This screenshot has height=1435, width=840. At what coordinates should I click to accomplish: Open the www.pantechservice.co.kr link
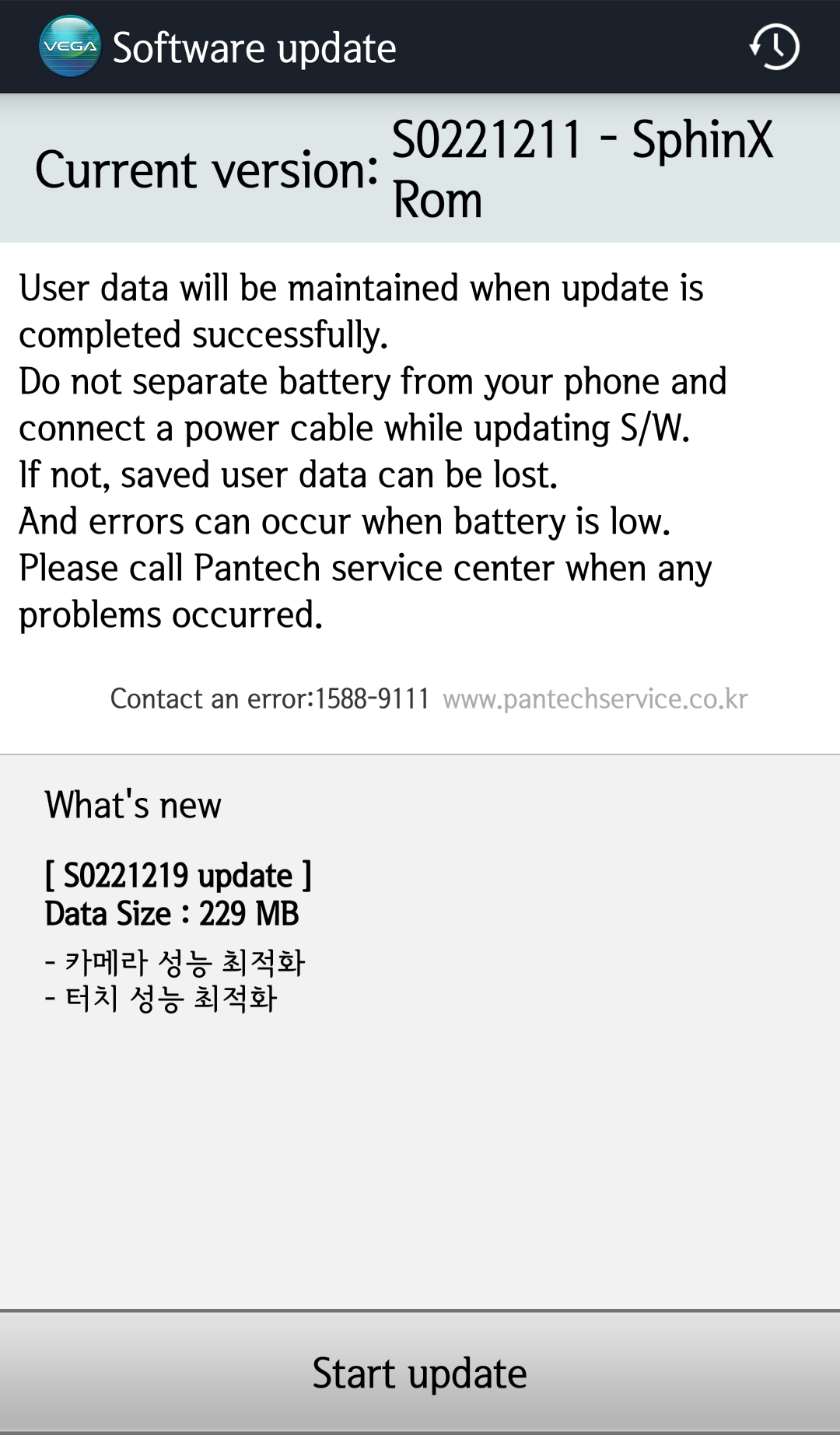[595, 699]
